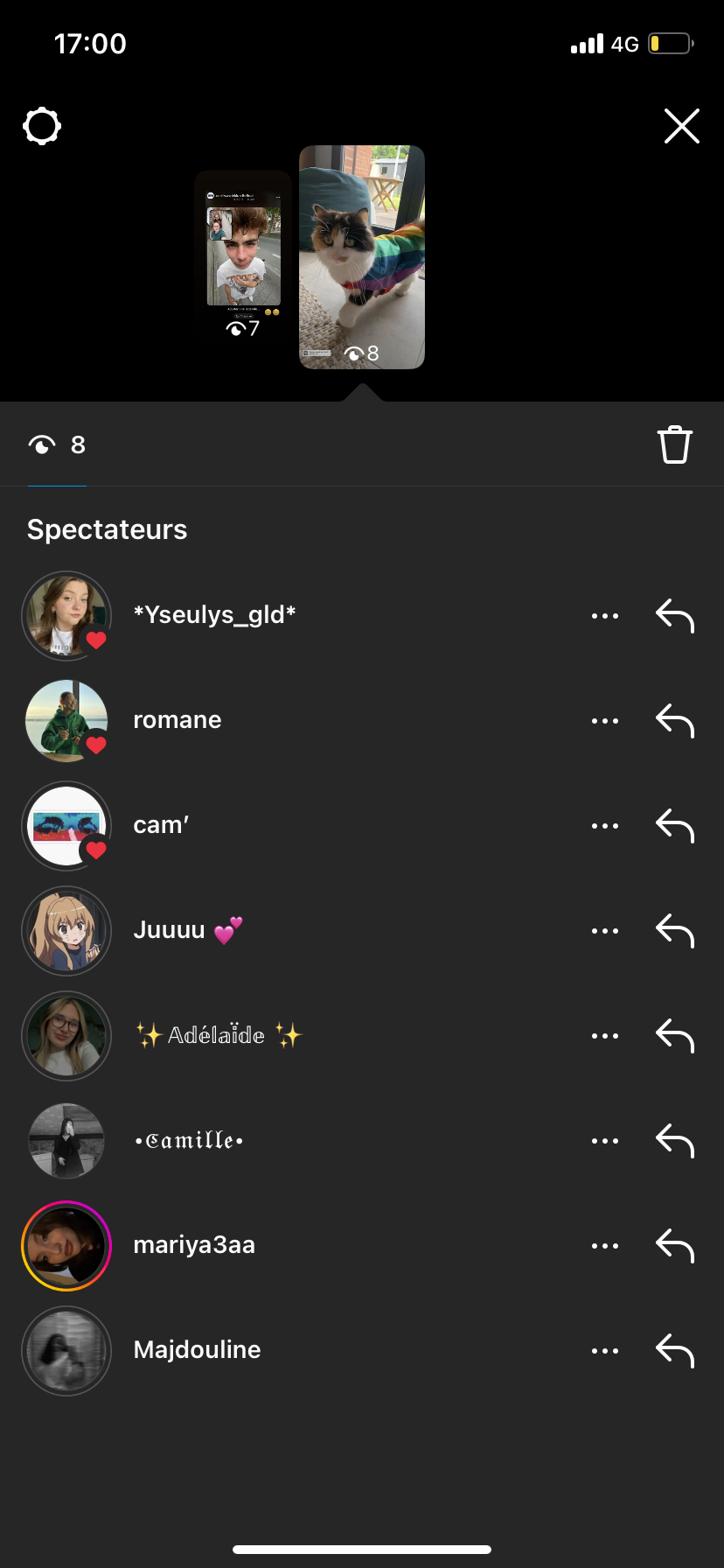The height and width of the screenshot is (1568, 724).
Task: Send a reply to romane
Action: pyautogui.click(x=675, y=721)
